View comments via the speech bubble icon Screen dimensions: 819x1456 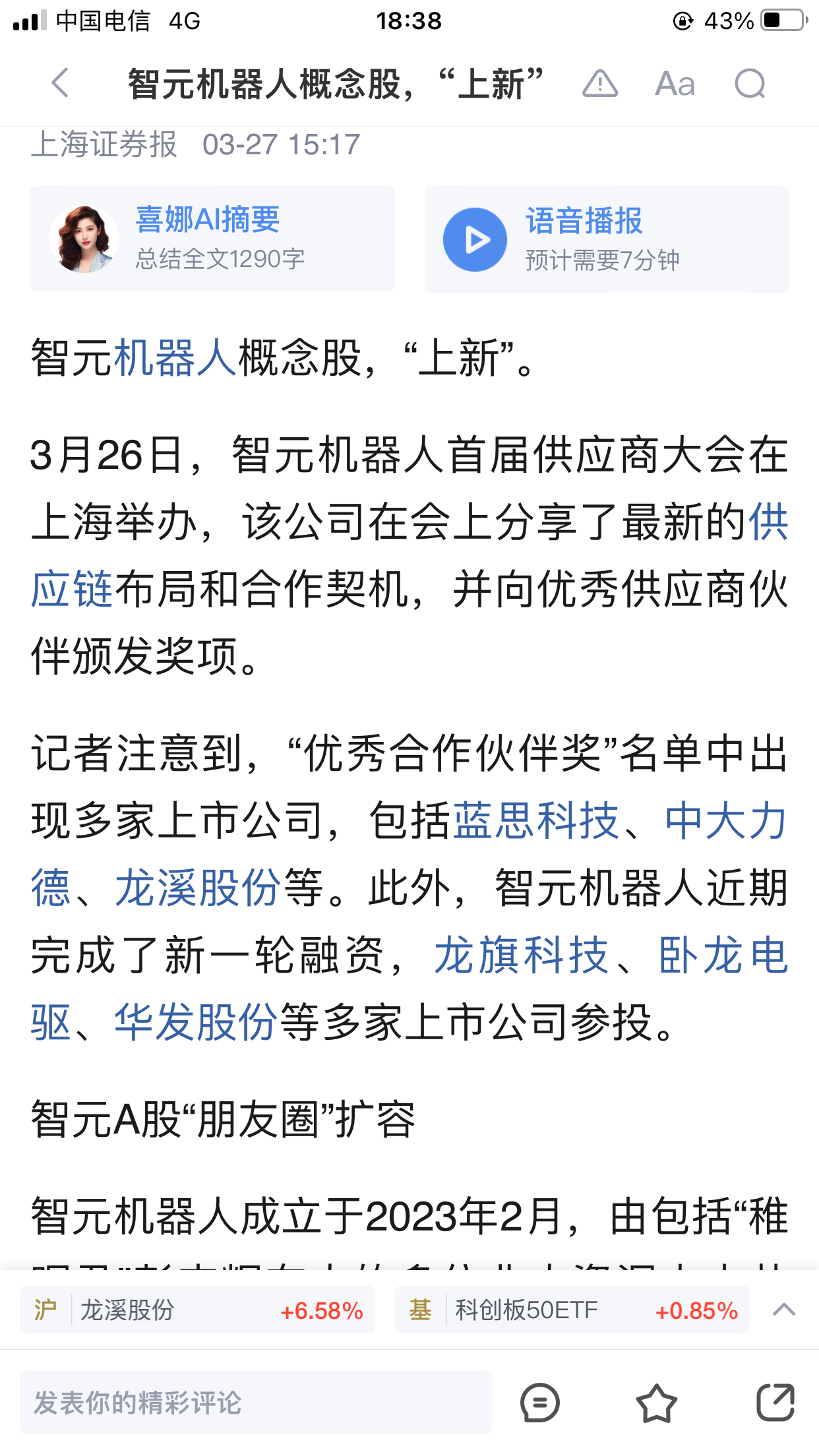point(540,1403)
